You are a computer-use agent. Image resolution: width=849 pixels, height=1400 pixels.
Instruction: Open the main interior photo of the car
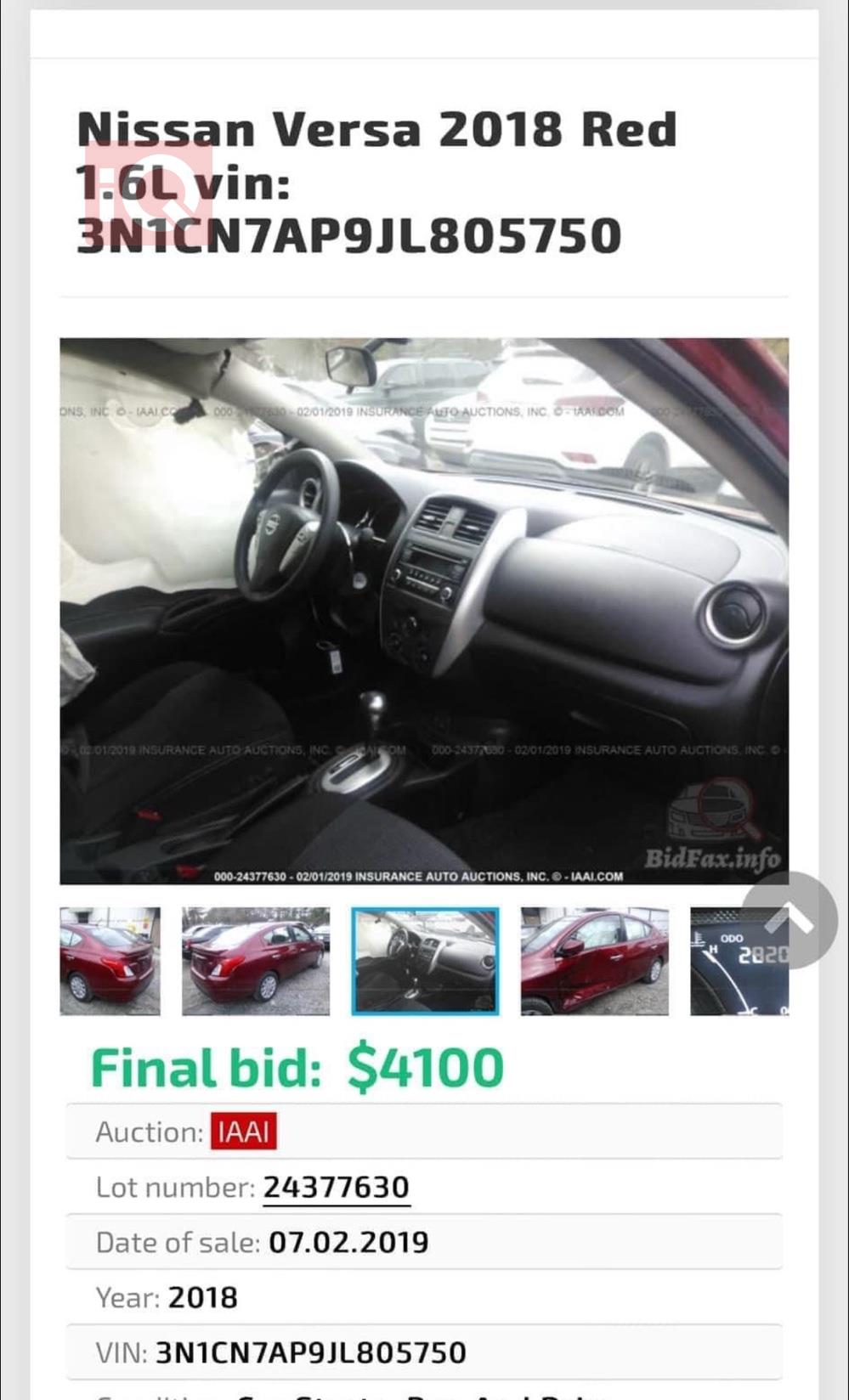point(423,610)
